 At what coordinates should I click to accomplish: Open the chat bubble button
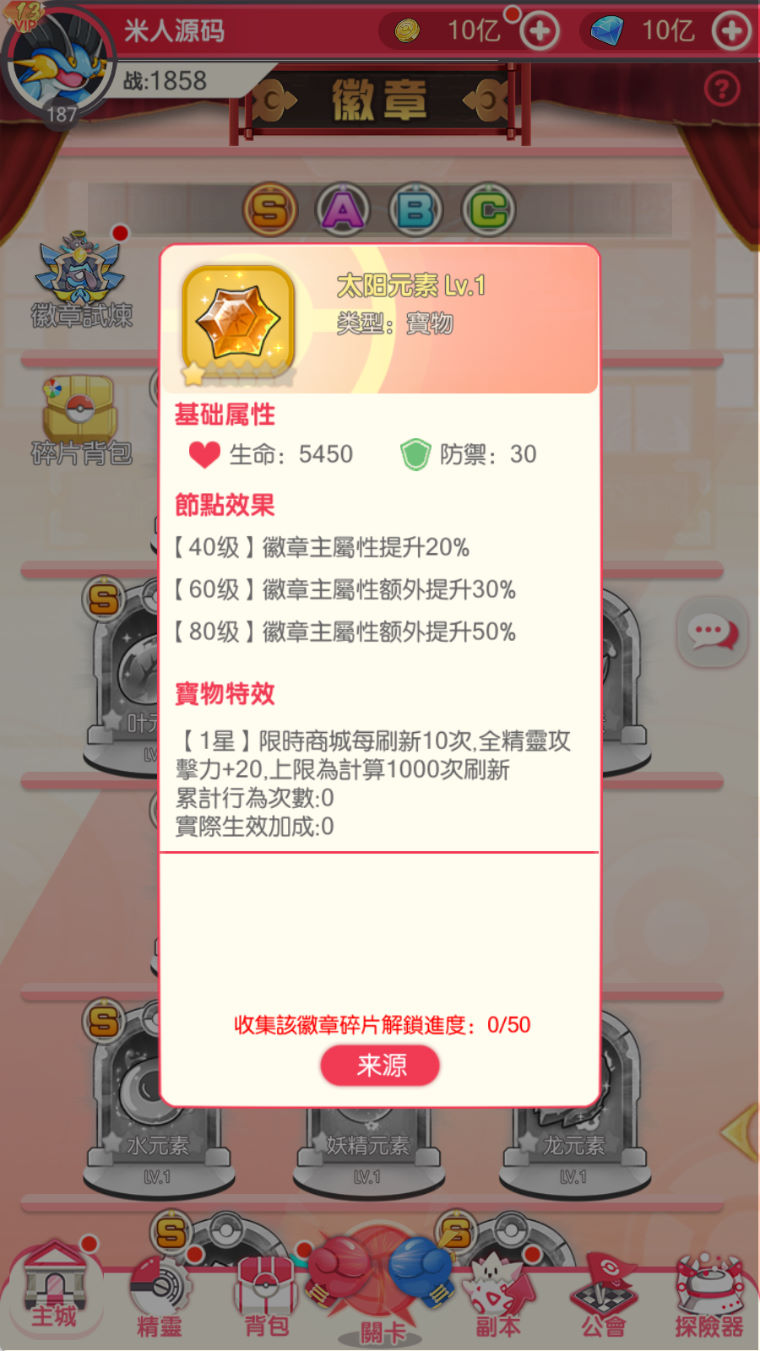(711, 631)
